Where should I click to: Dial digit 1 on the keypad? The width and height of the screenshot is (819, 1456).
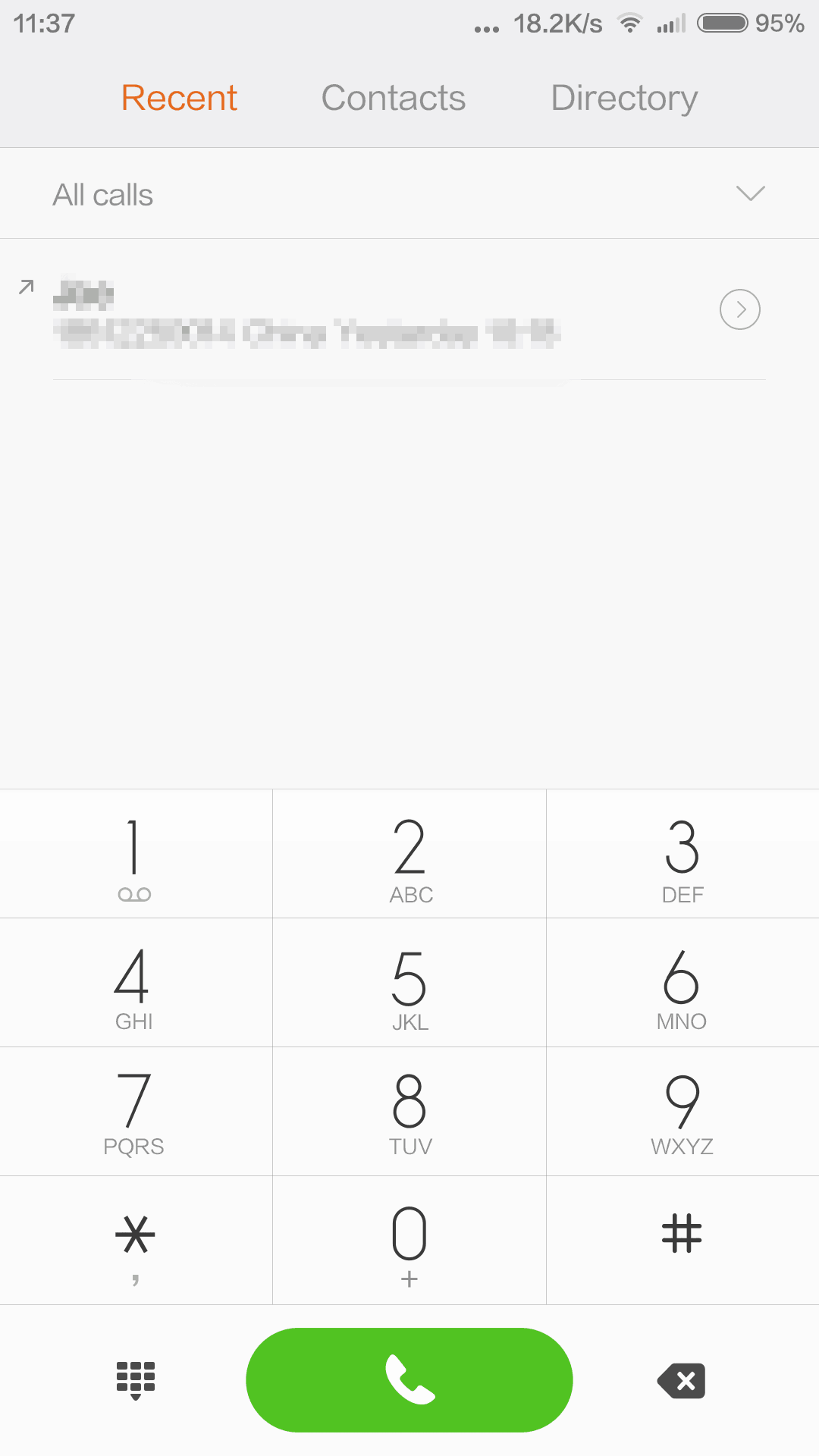point(136,854)
